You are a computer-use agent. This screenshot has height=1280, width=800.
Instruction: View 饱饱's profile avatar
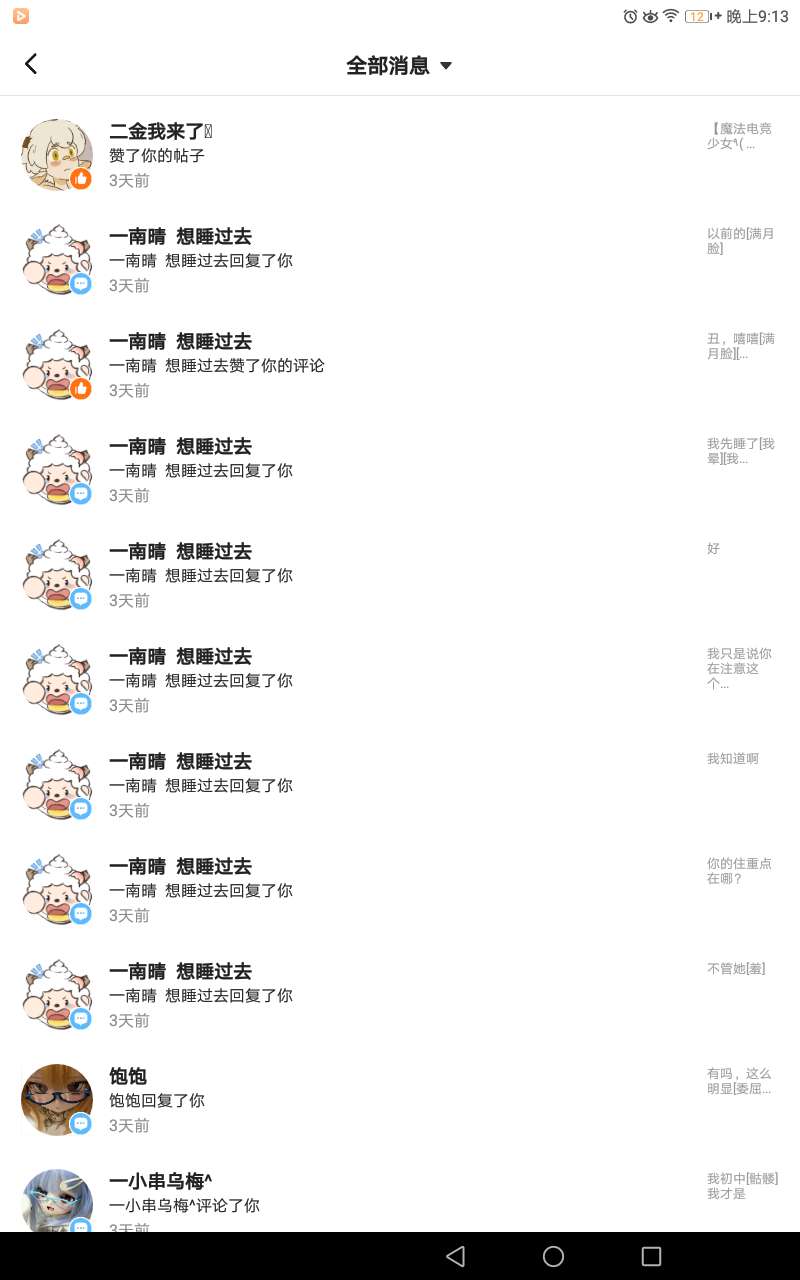point(57,1099)
